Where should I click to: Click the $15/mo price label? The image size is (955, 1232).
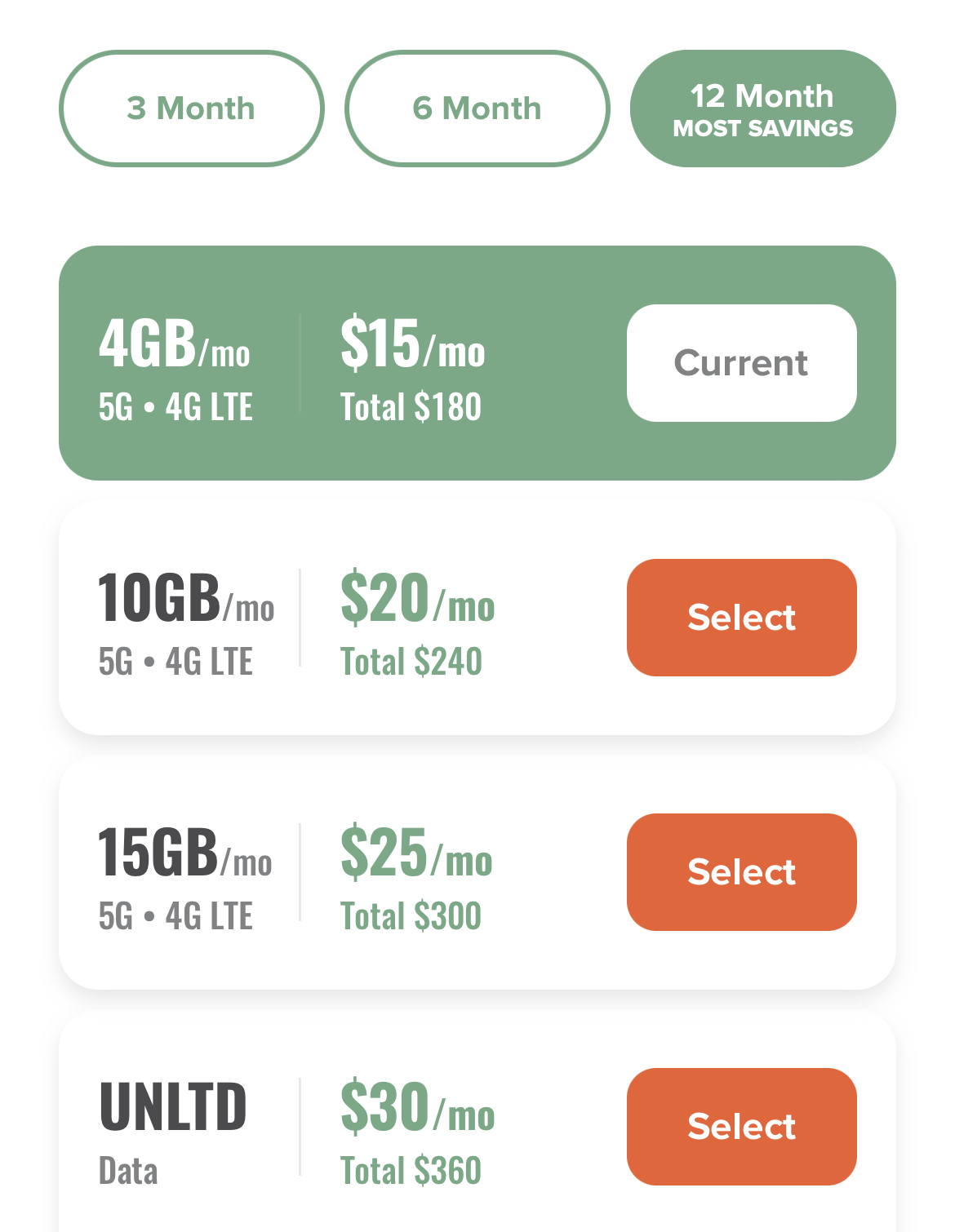pyautogui.click(x=411, y=351)
